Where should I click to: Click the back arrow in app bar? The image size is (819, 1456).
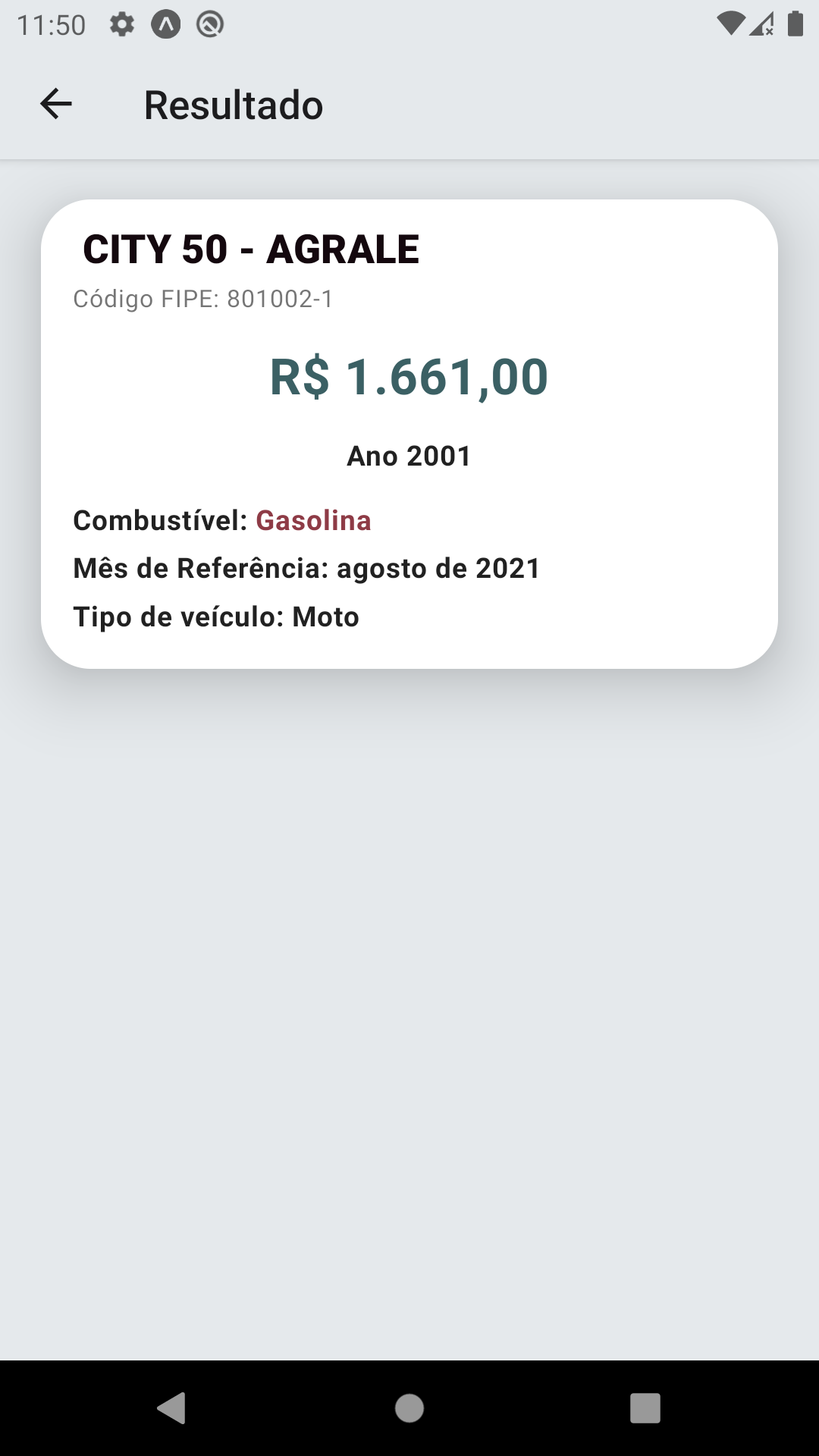(54, 104)
